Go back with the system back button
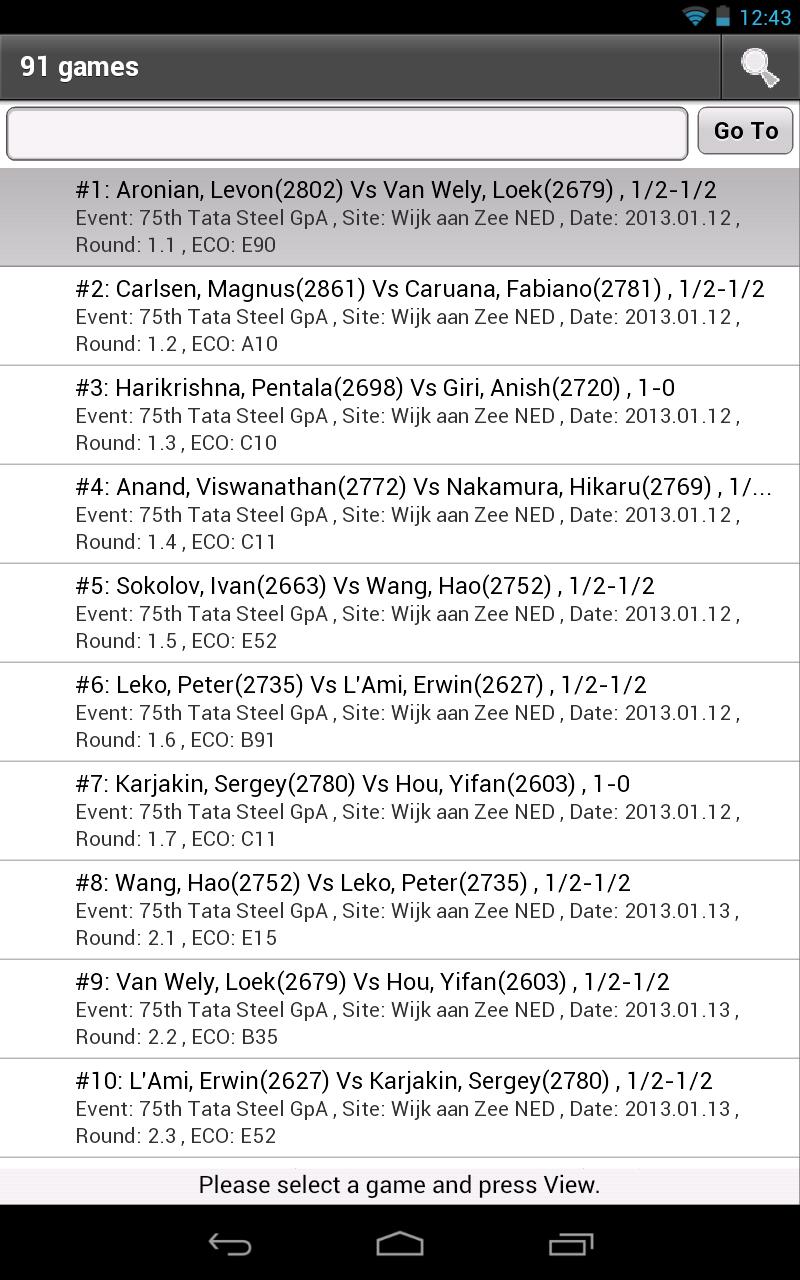Image resolution: width=800 pixels, height=1280 pixels. tap(229, 1244)
